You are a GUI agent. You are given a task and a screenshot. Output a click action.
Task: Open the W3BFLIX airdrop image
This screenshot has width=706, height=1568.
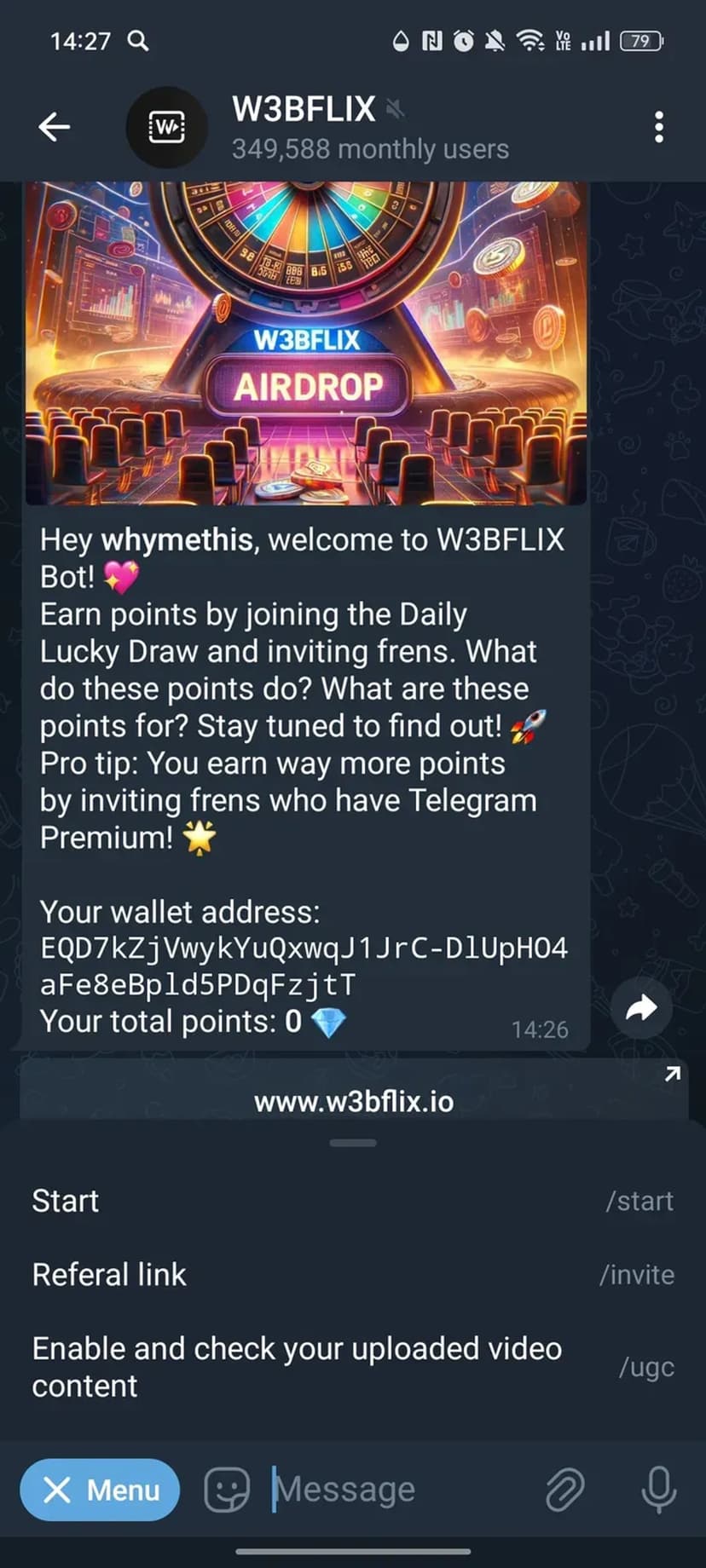click(305, 343)
